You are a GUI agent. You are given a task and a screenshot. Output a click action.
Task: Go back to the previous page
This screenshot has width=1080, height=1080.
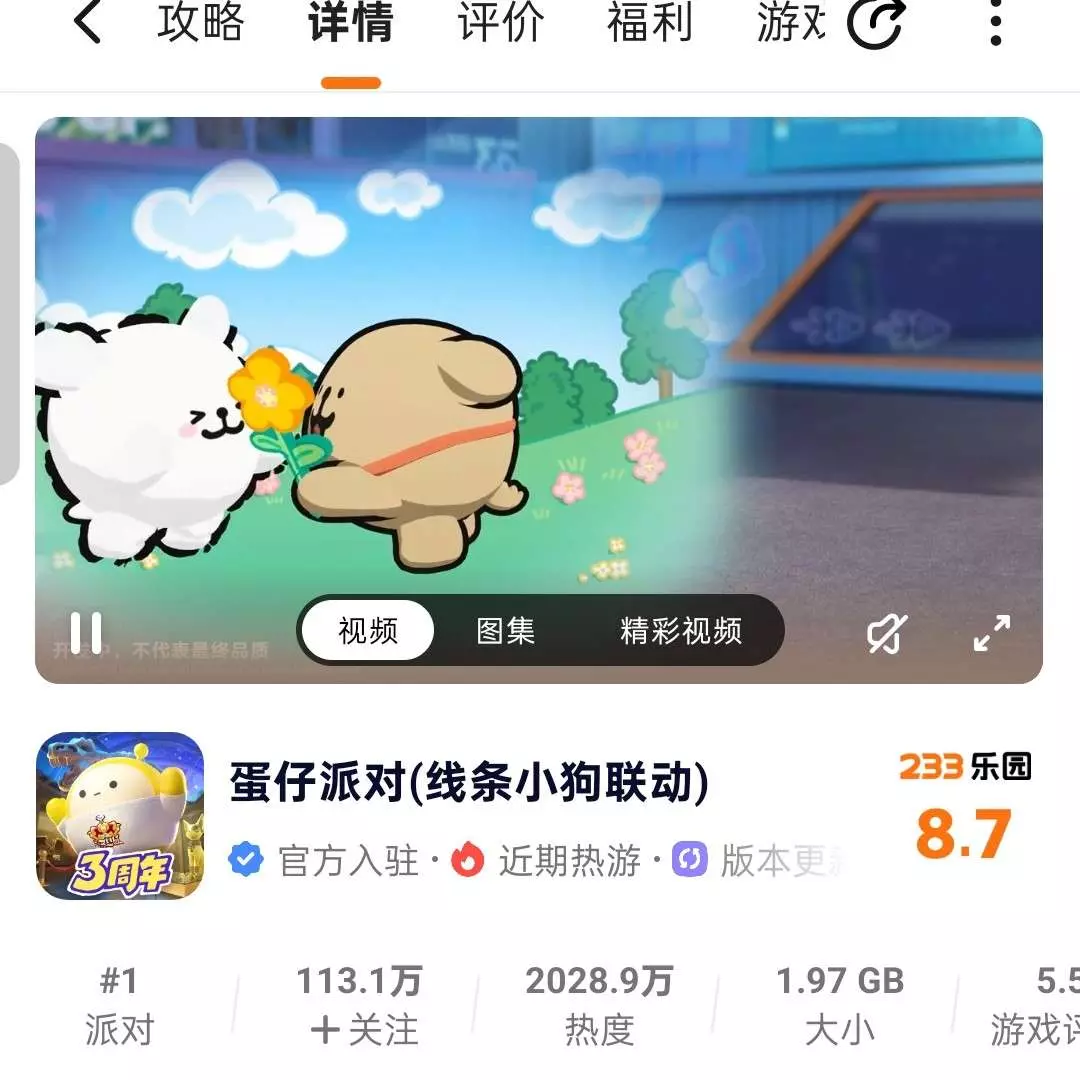[88, 23]
